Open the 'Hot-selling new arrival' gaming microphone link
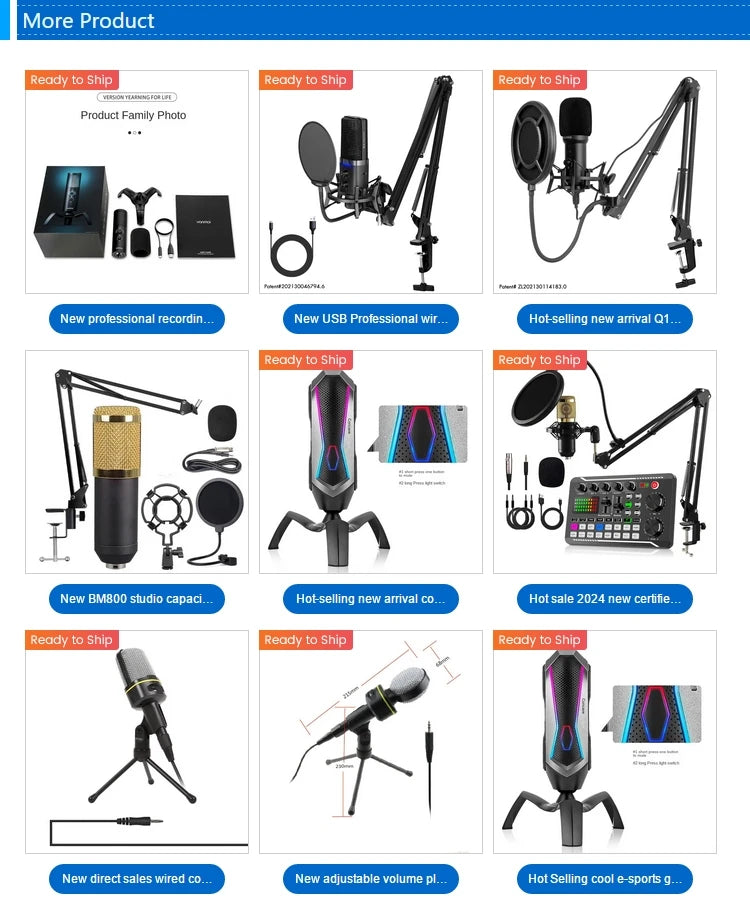The height and width of the screenshot is (900, 750). (372, 598)
